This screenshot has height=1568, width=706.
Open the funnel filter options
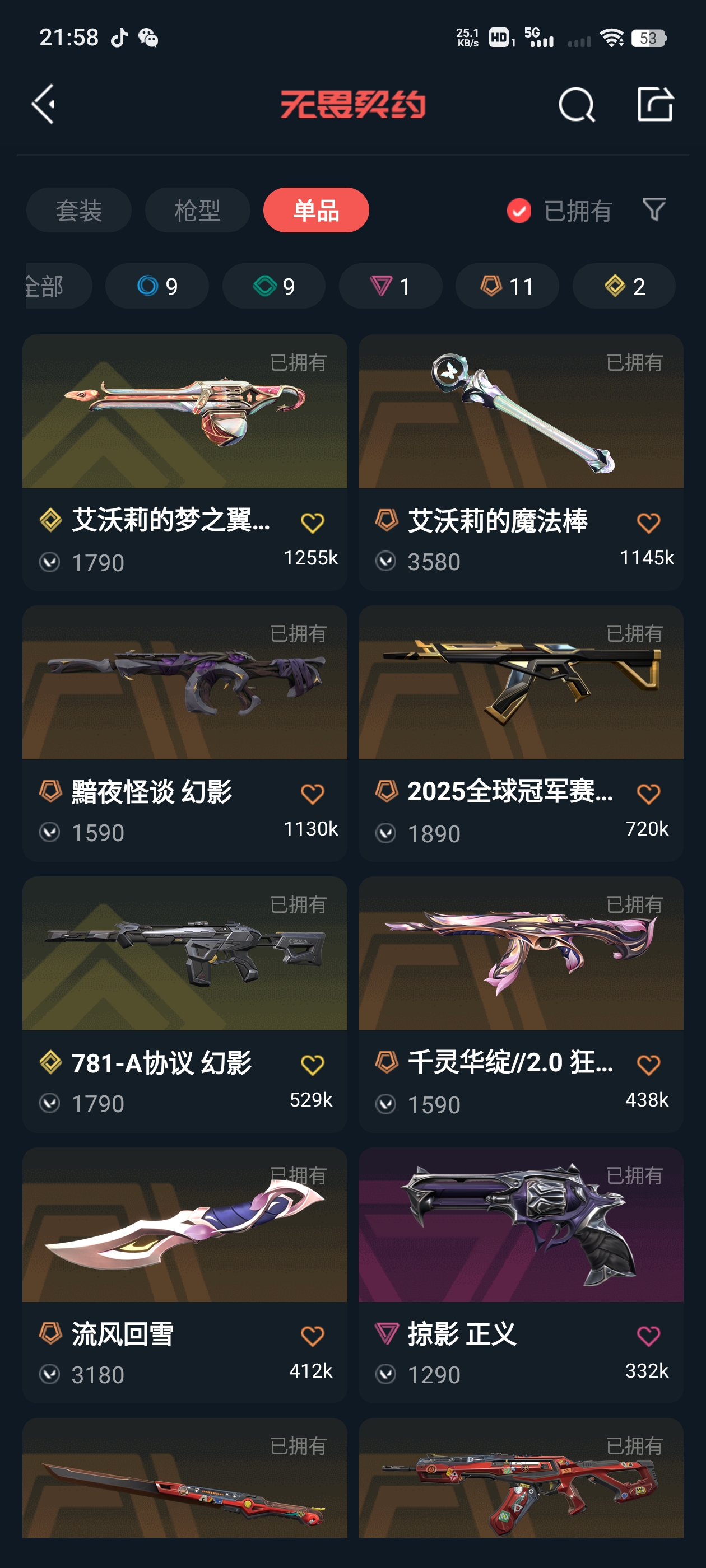654,210
